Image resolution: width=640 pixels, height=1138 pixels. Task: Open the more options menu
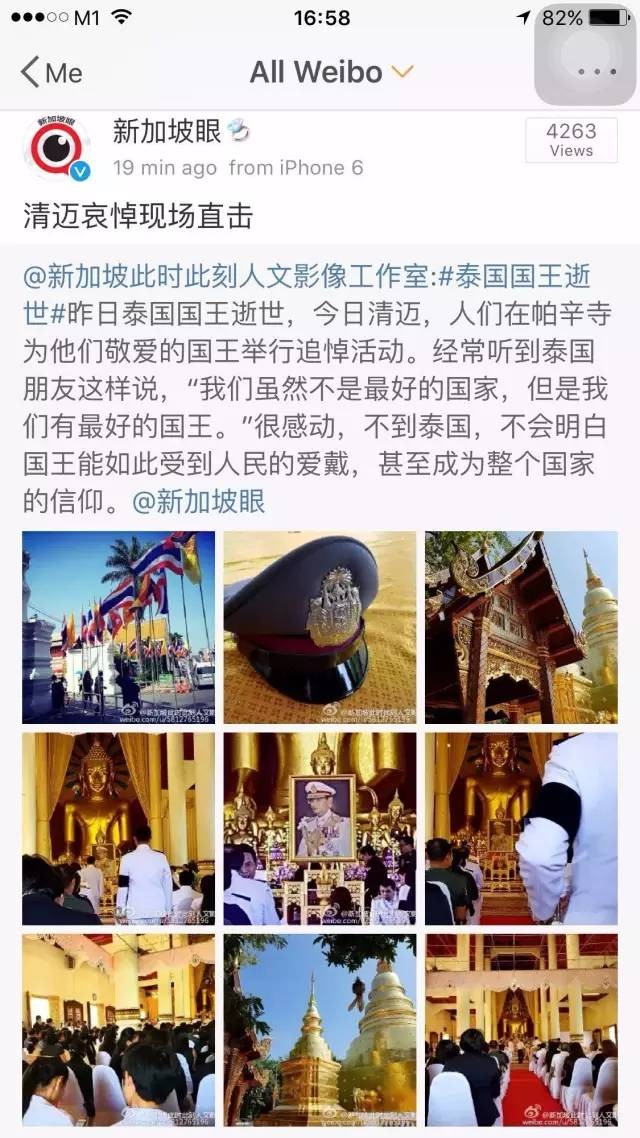597,72
